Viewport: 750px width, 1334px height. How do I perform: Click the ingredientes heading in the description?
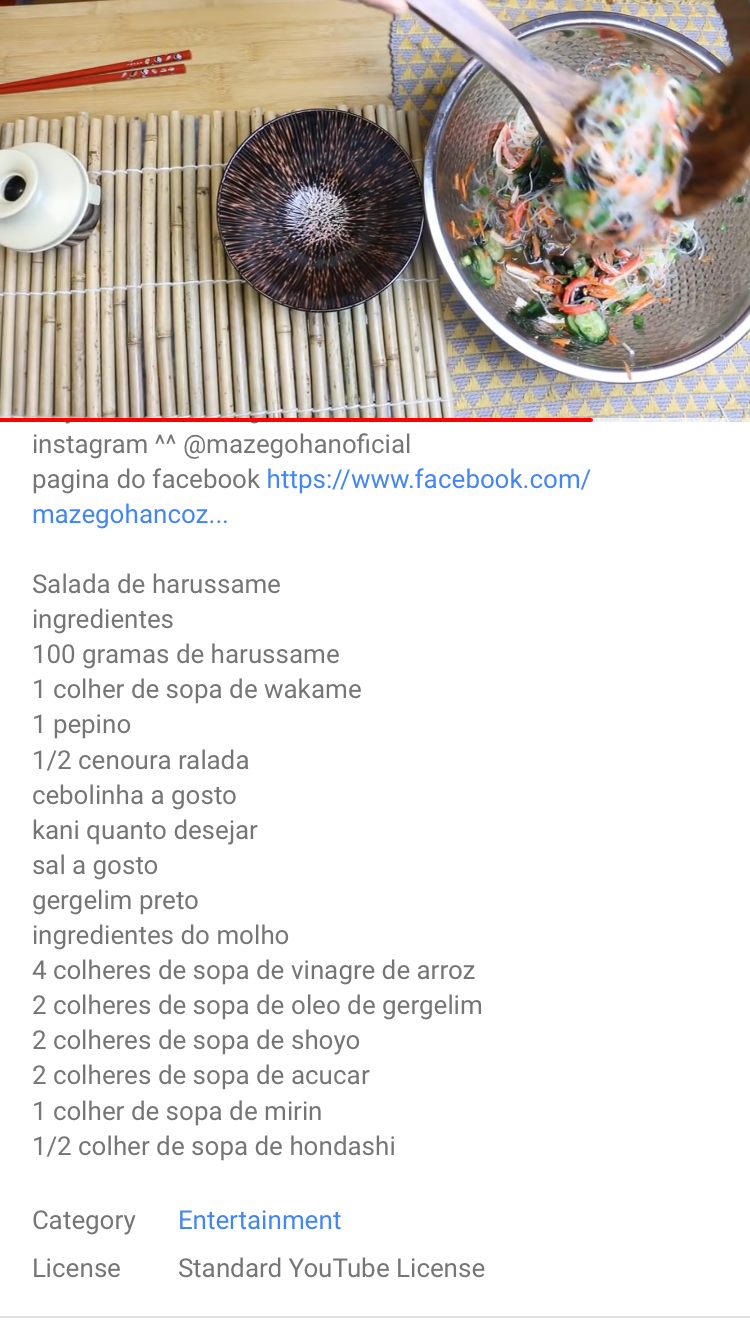102,619
